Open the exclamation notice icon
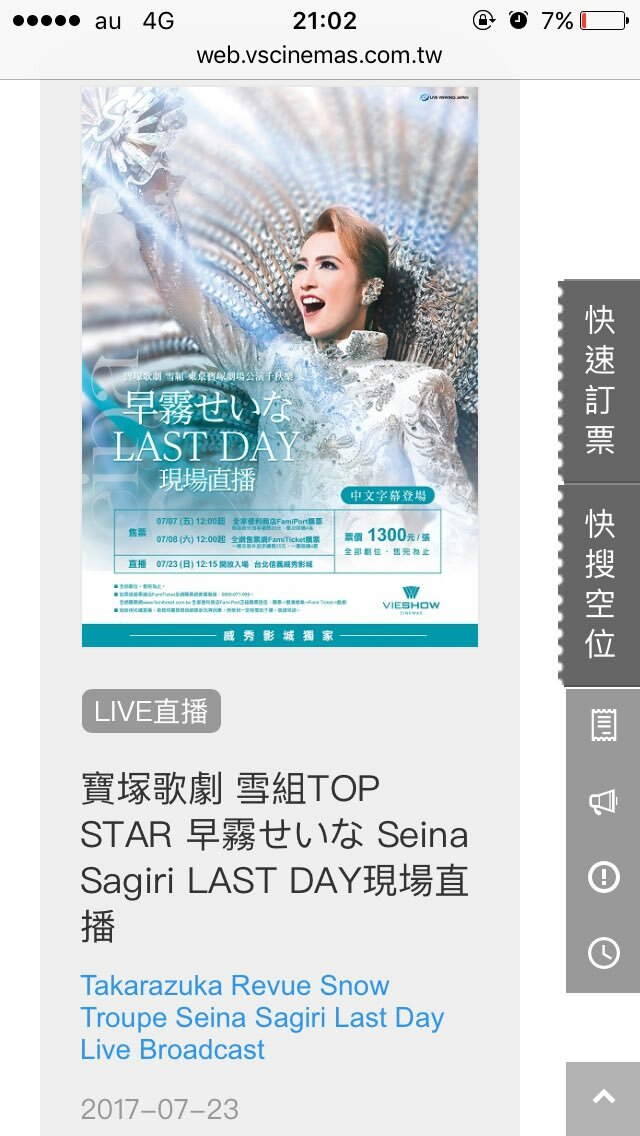The width and height of the screenshot is (640, 1136). point(603,877)
